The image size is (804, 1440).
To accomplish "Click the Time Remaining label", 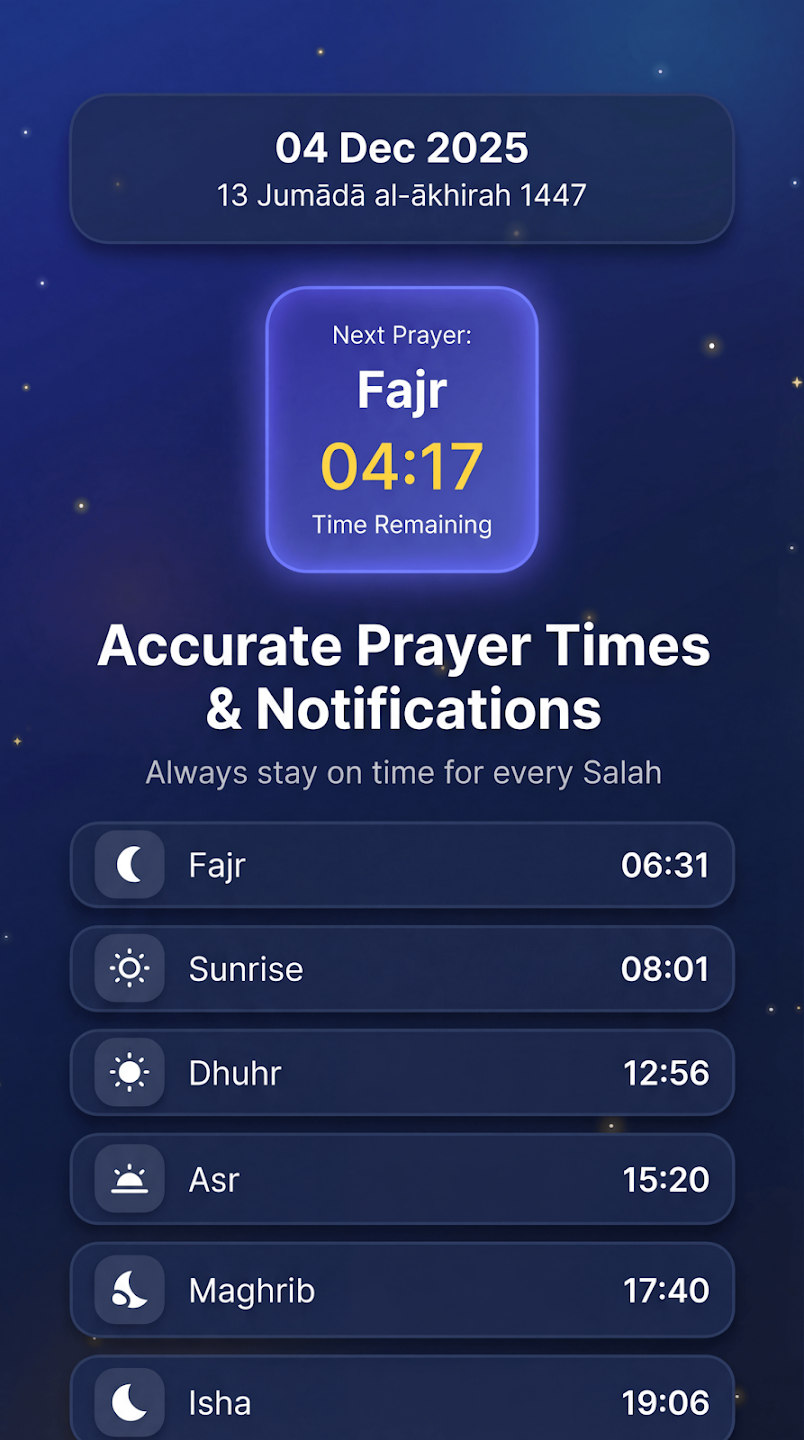I will pyautogui.click(x=402, y=524).
